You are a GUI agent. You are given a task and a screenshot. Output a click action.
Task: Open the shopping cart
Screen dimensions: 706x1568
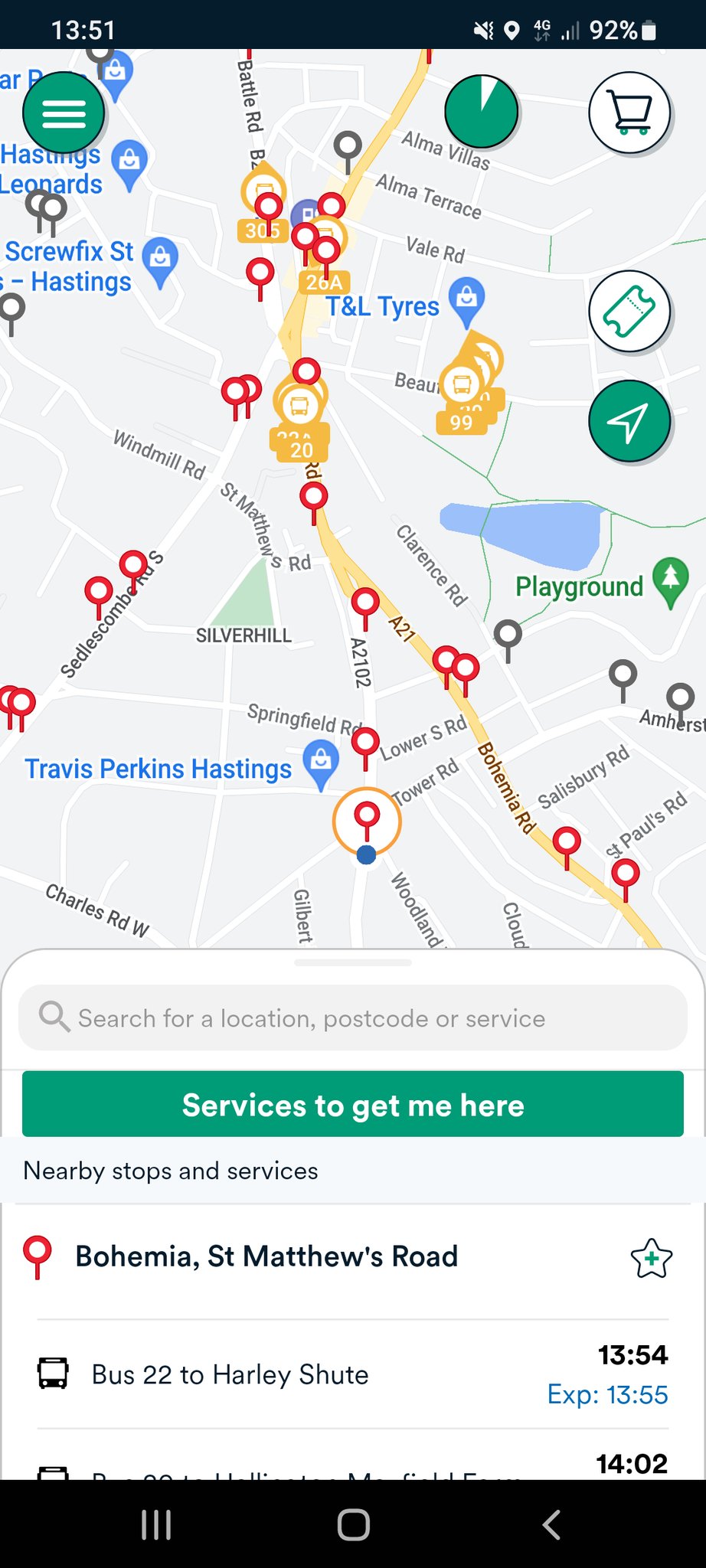tap(629, 113)
